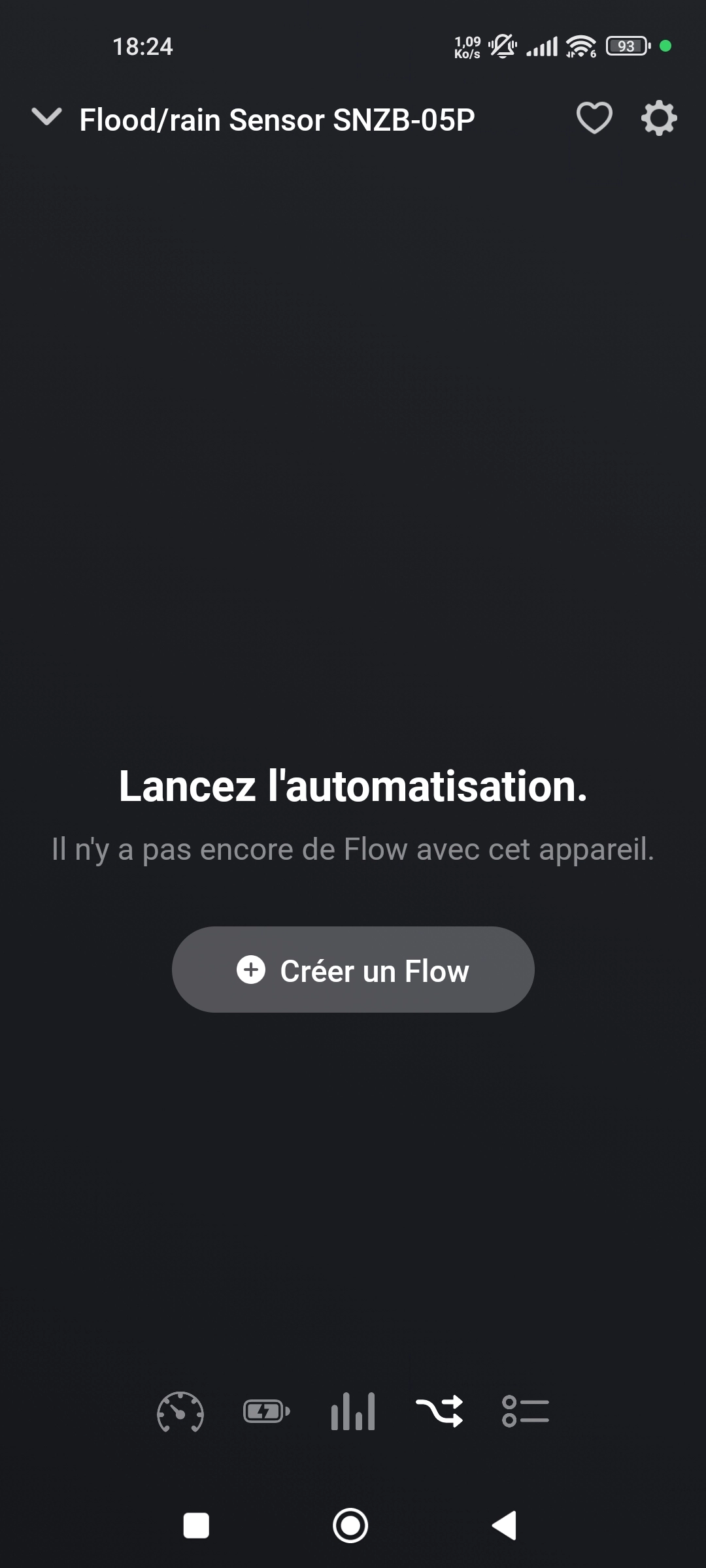
Task: Tap the Créer un Flow button
Action: point(353,970)
